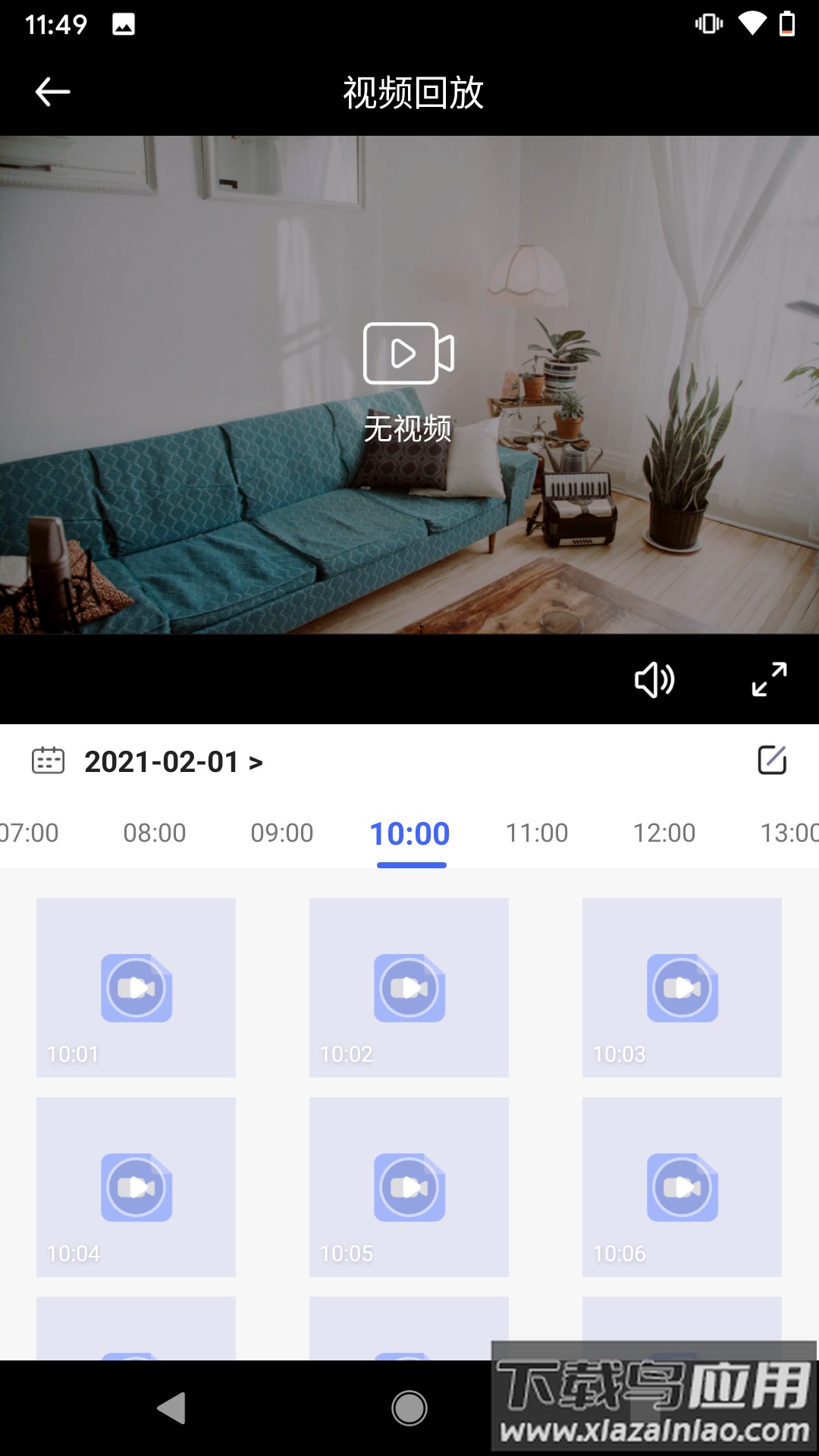Keep the 10:00 tab selected by tapping it
Image resolution: width=819 pixels, height=1456 pixels.
click(x=409, y=832)
